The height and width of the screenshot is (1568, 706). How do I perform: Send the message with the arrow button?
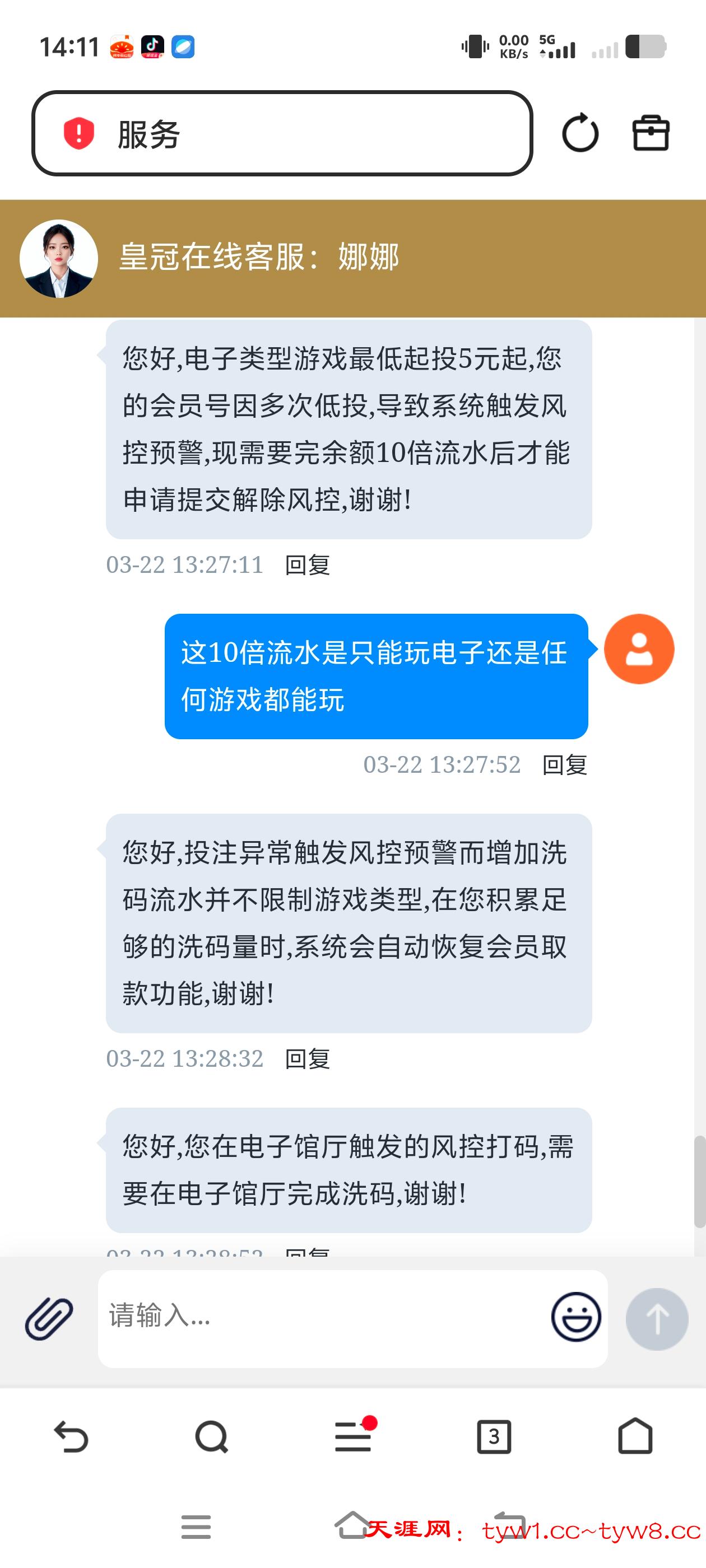[x=657, y=1319]
